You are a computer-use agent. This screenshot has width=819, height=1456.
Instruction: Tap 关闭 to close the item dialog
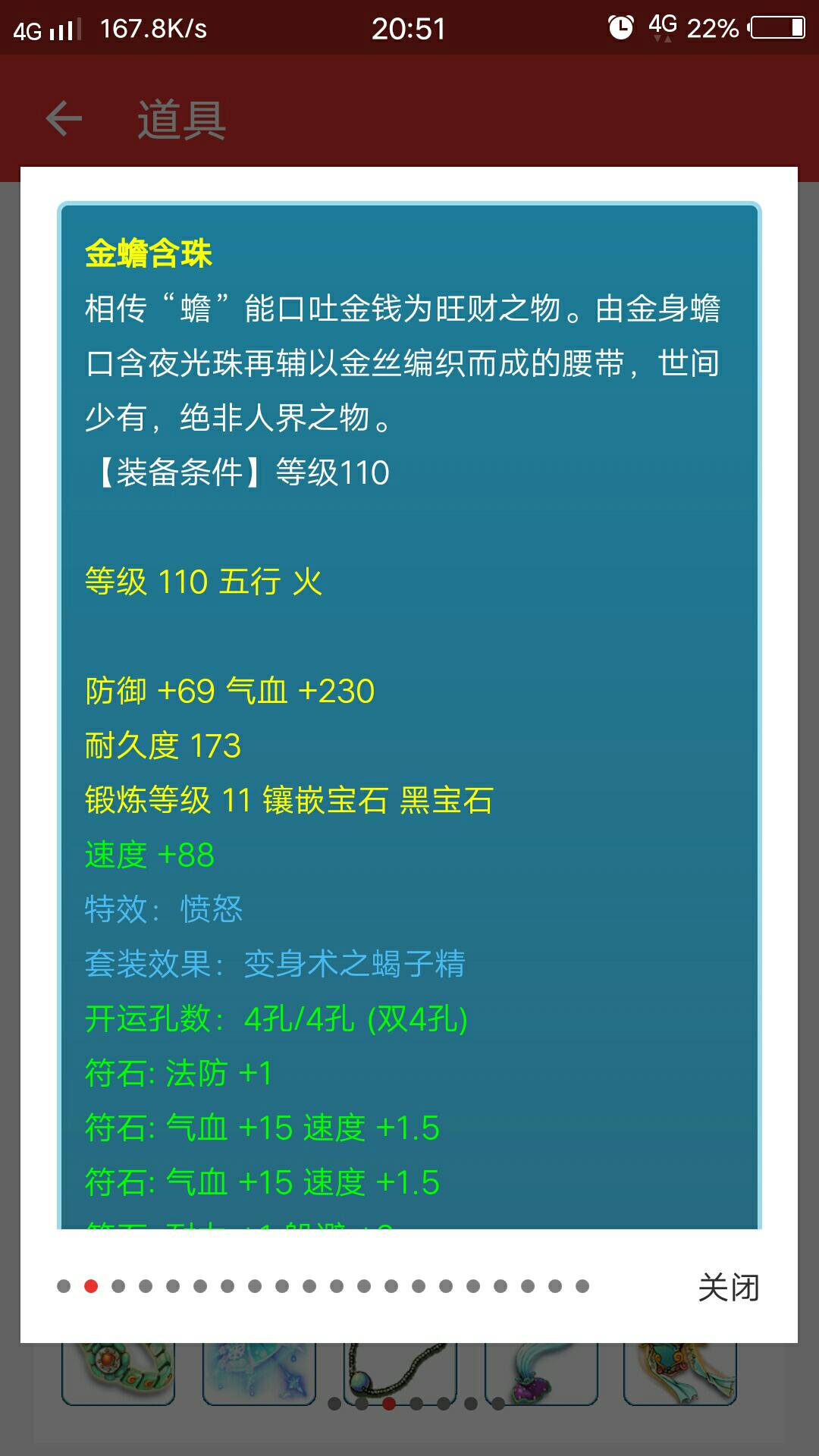coord(728,1288)
